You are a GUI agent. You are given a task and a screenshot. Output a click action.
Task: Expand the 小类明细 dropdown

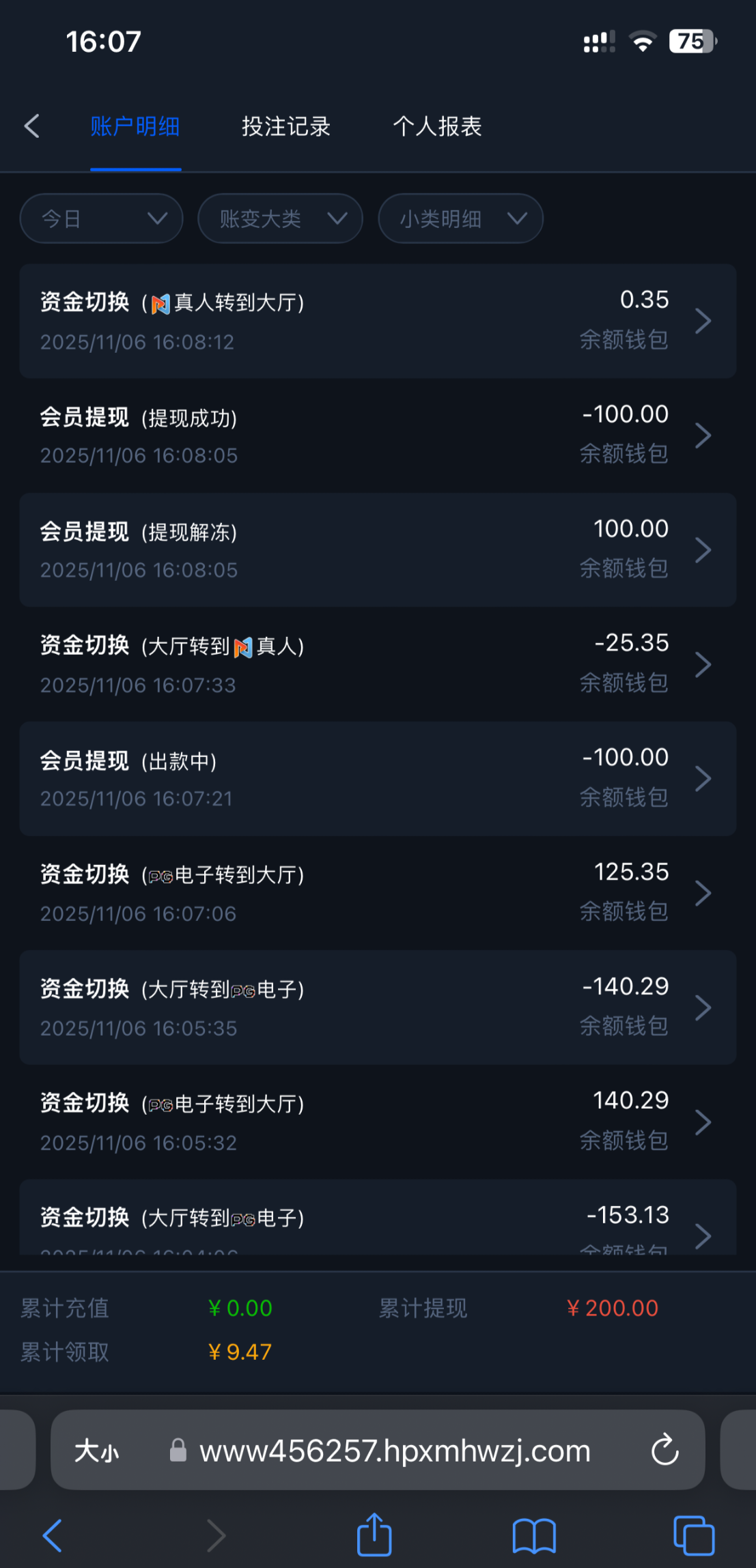click(x=461, y=218)
